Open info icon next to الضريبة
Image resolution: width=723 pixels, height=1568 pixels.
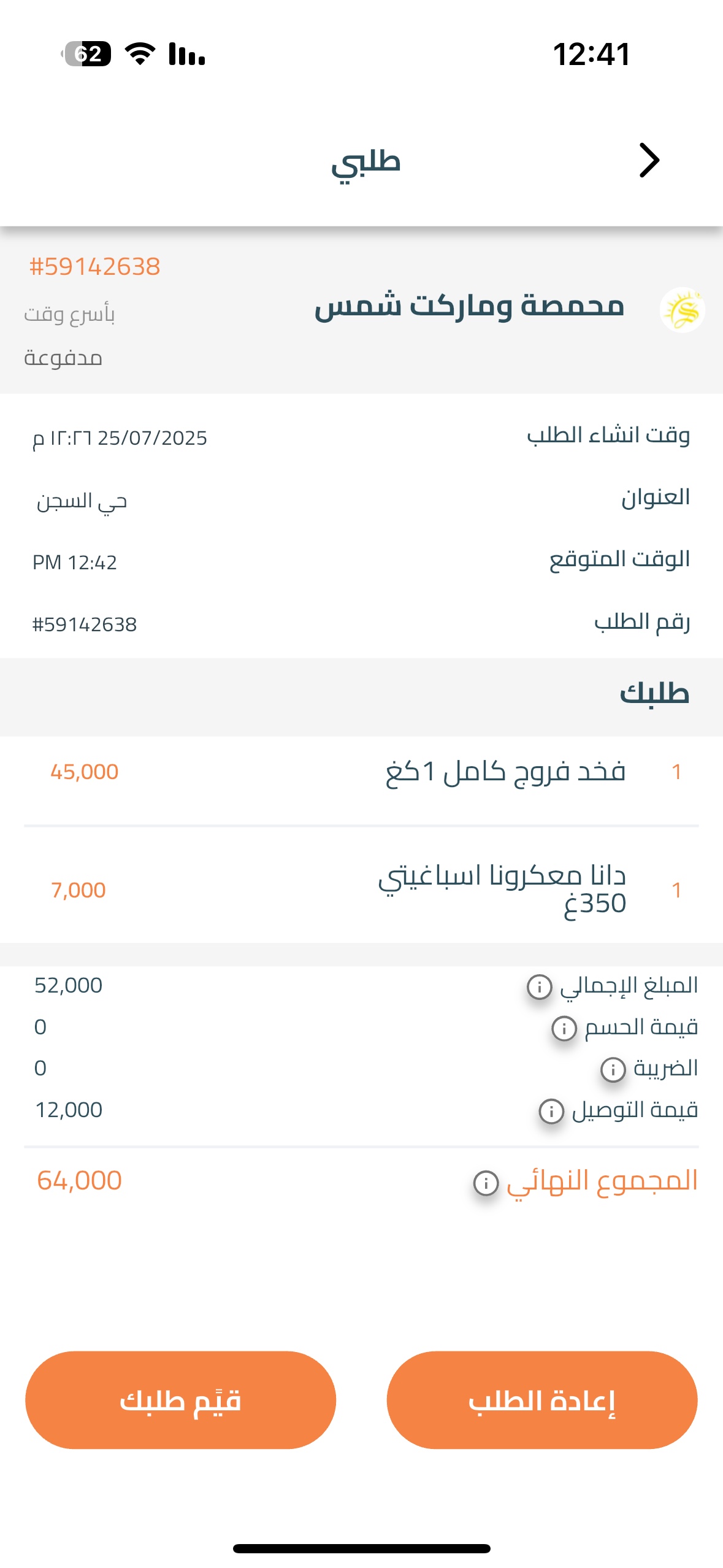click(x=613, y=1069)
